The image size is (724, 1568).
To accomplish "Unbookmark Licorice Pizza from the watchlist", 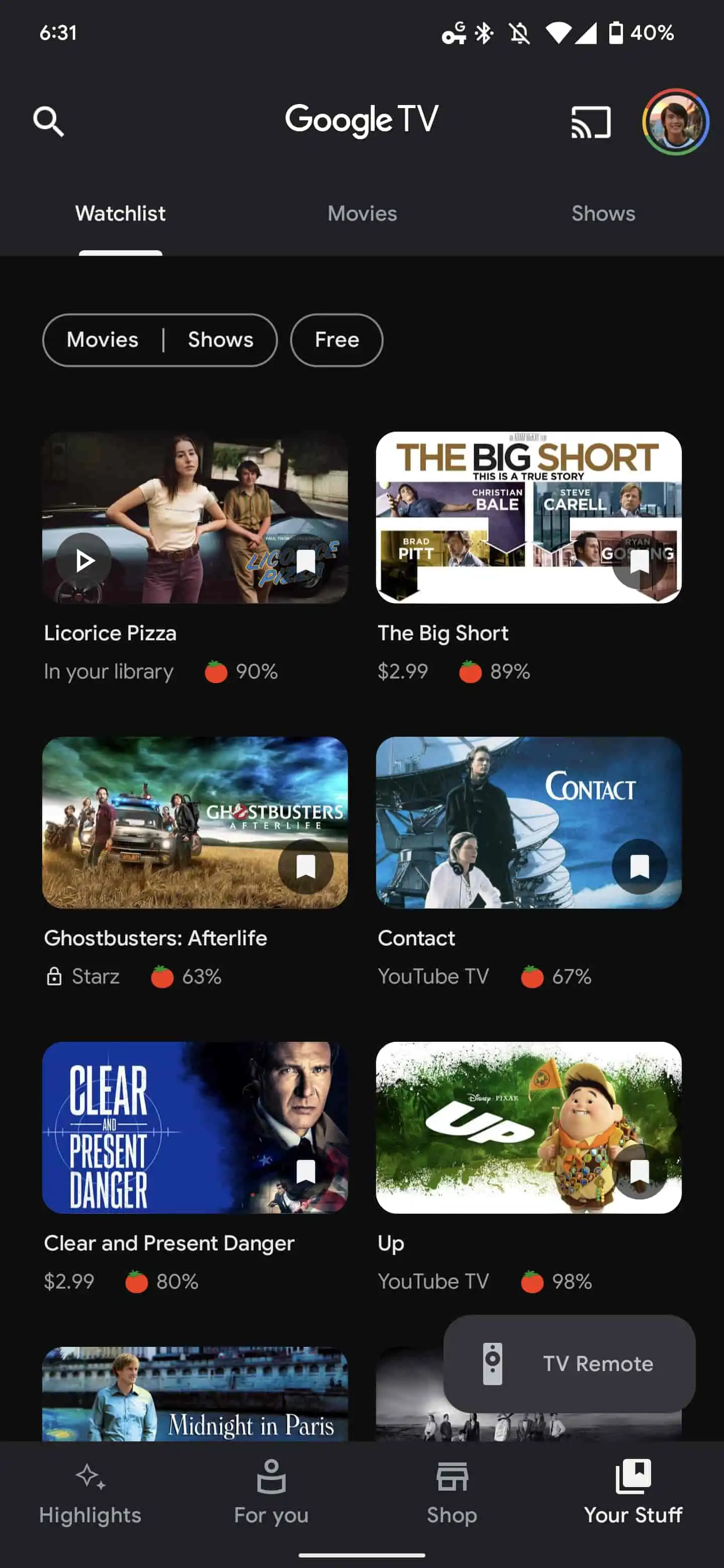I will 306,561.
